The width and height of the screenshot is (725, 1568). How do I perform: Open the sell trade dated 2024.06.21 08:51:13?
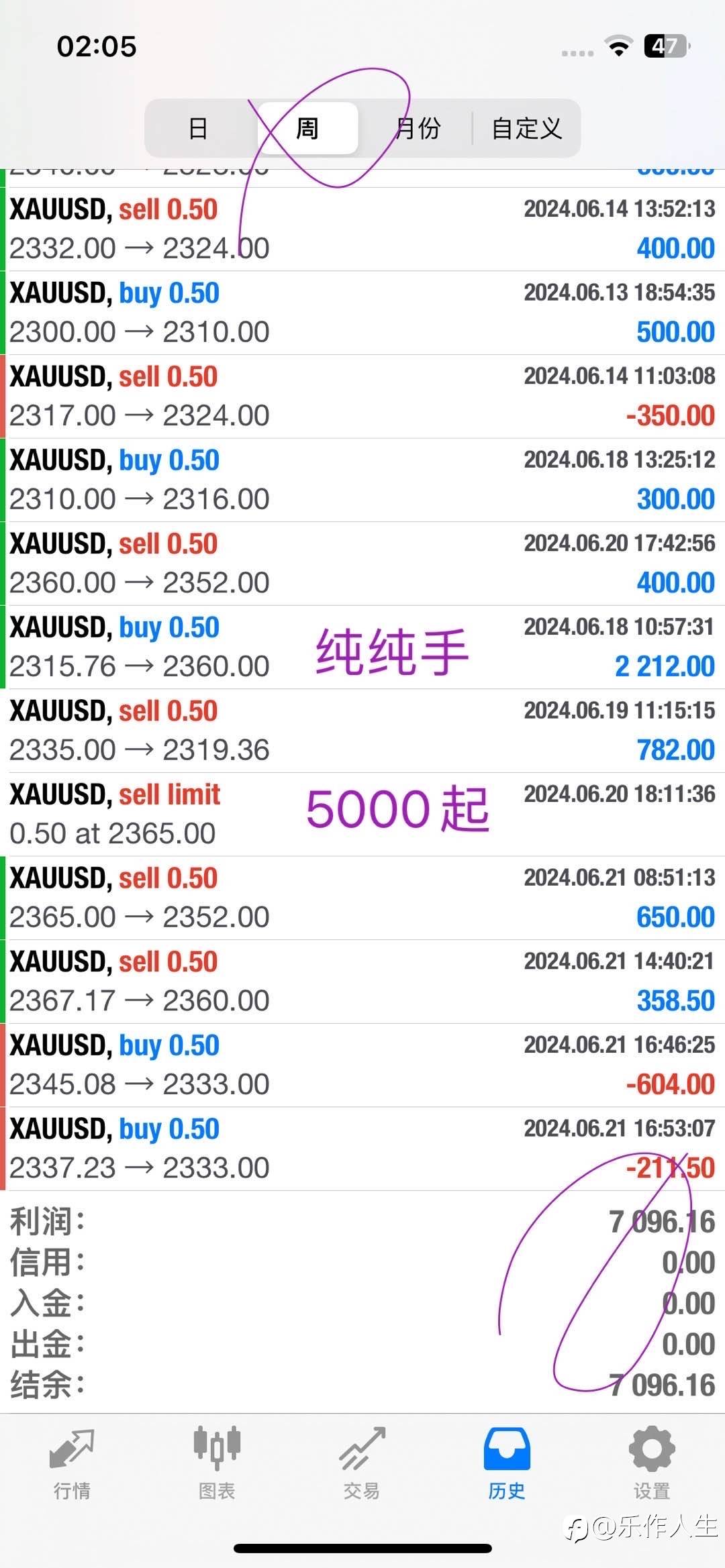(x=362, y=898)
